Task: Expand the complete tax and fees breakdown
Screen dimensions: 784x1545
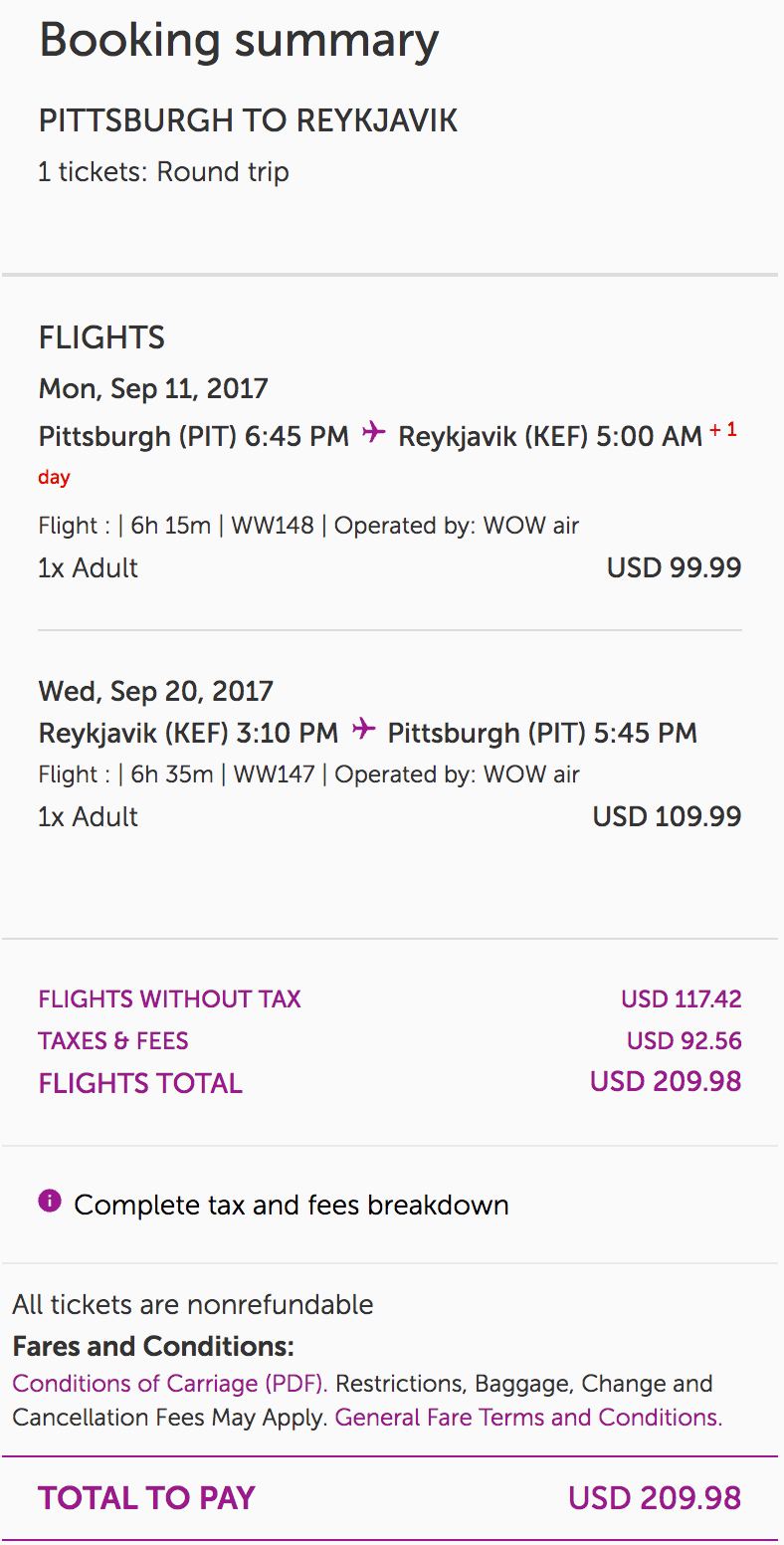Action: 291,1205
